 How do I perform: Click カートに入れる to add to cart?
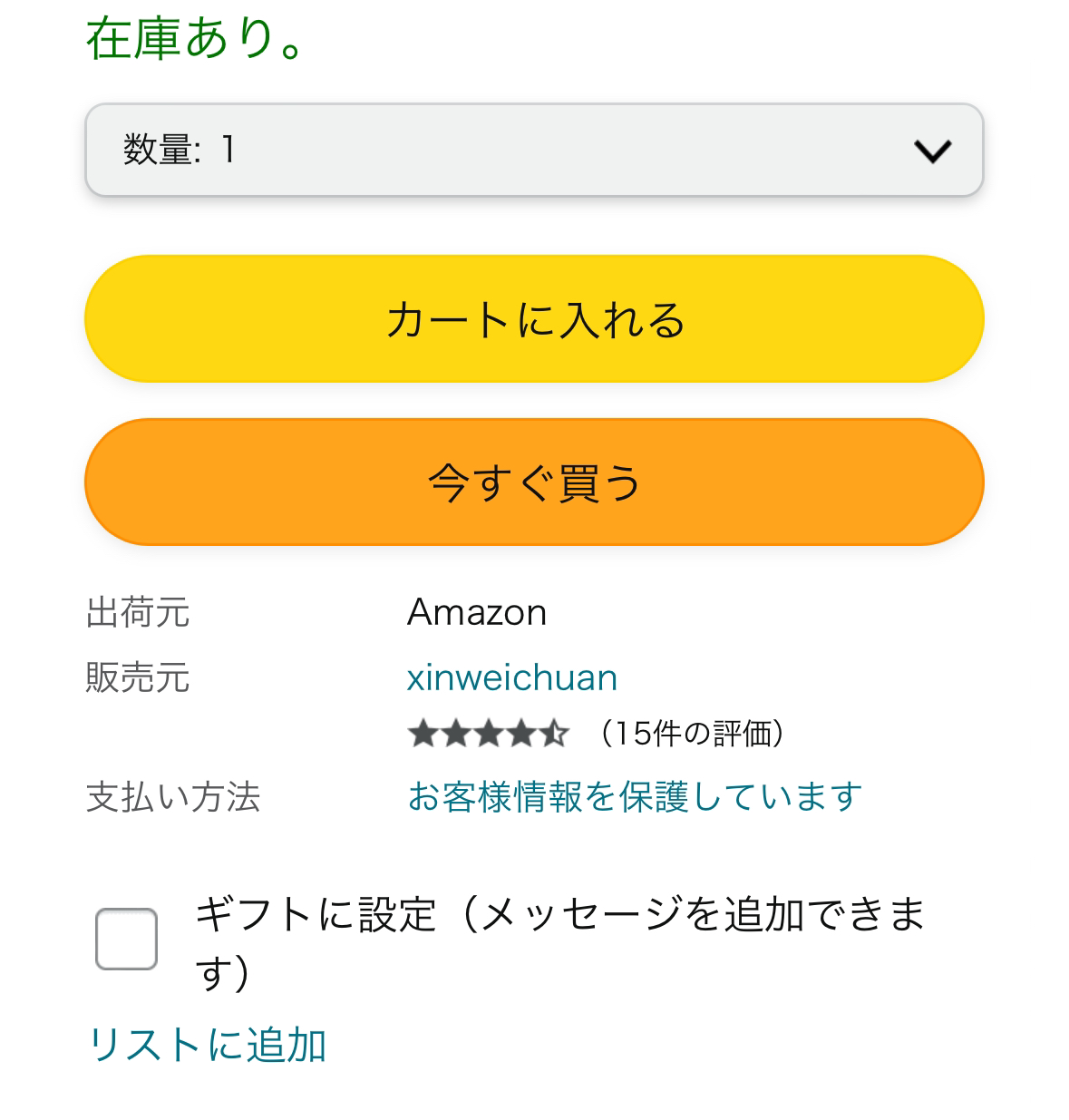coord(535,319)
